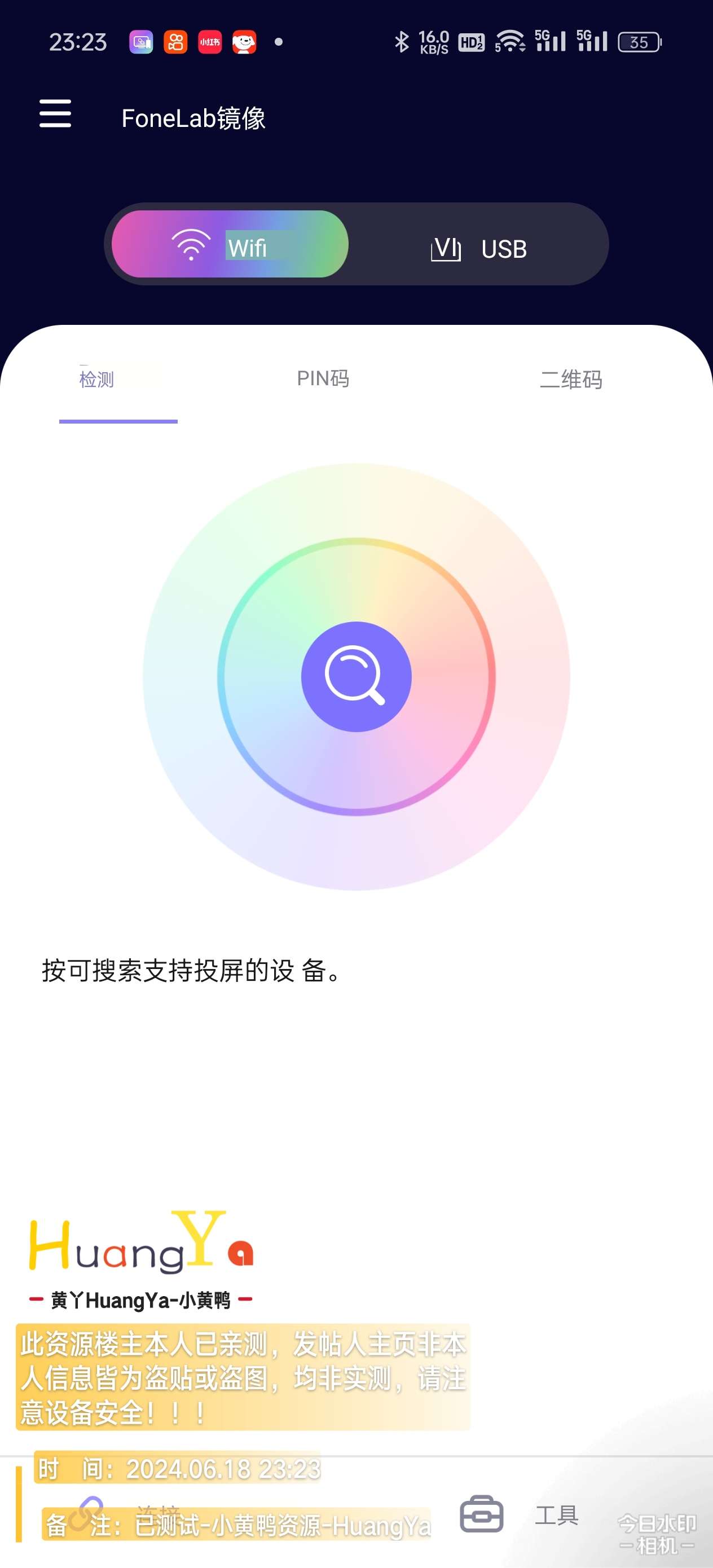Tap the magnifier button to search devices
713x1568 pixels.
point(356,676)
